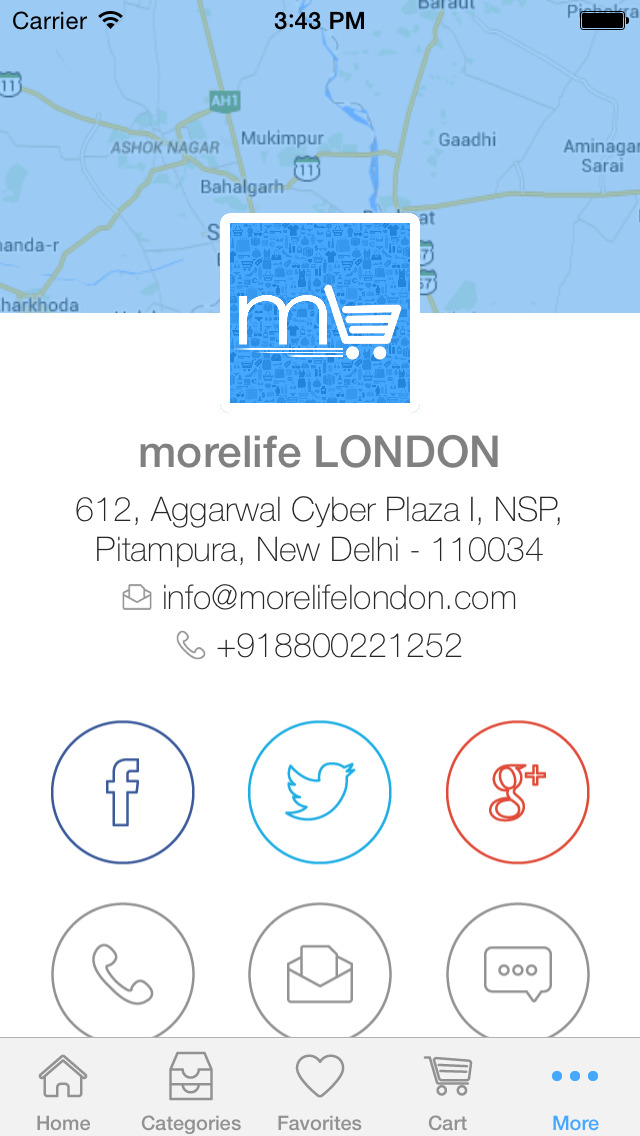
Task: Open the Google Plus page
Action: pyautogui.click(x=517, y=792)
